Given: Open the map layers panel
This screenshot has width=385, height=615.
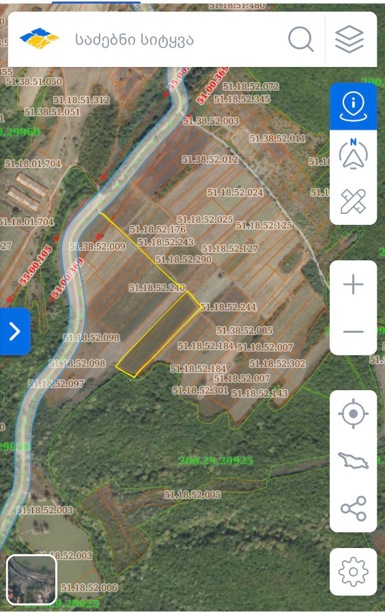Looking at the screenshot, I should coord(349,39).
